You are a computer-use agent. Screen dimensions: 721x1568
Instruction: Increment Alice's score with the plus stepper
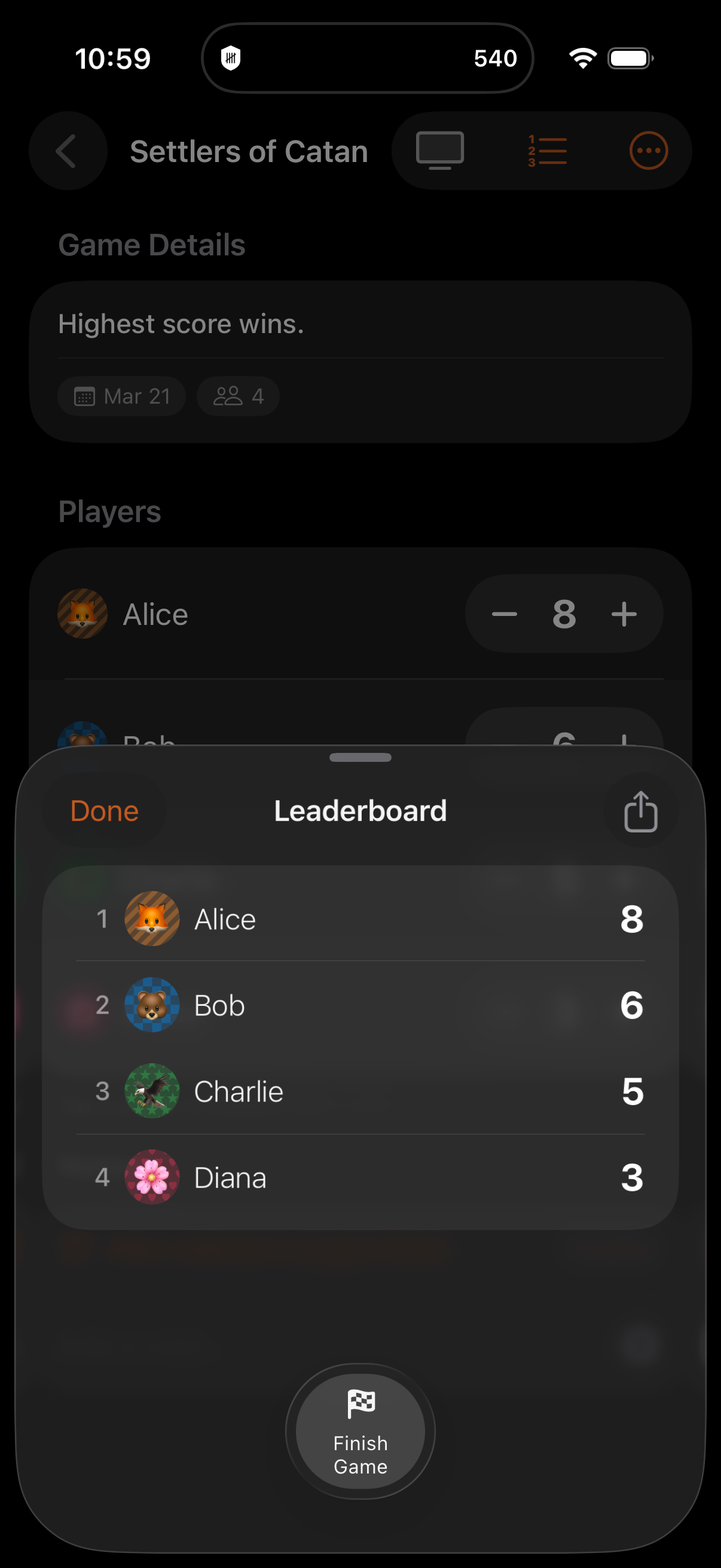pos(623,614)
